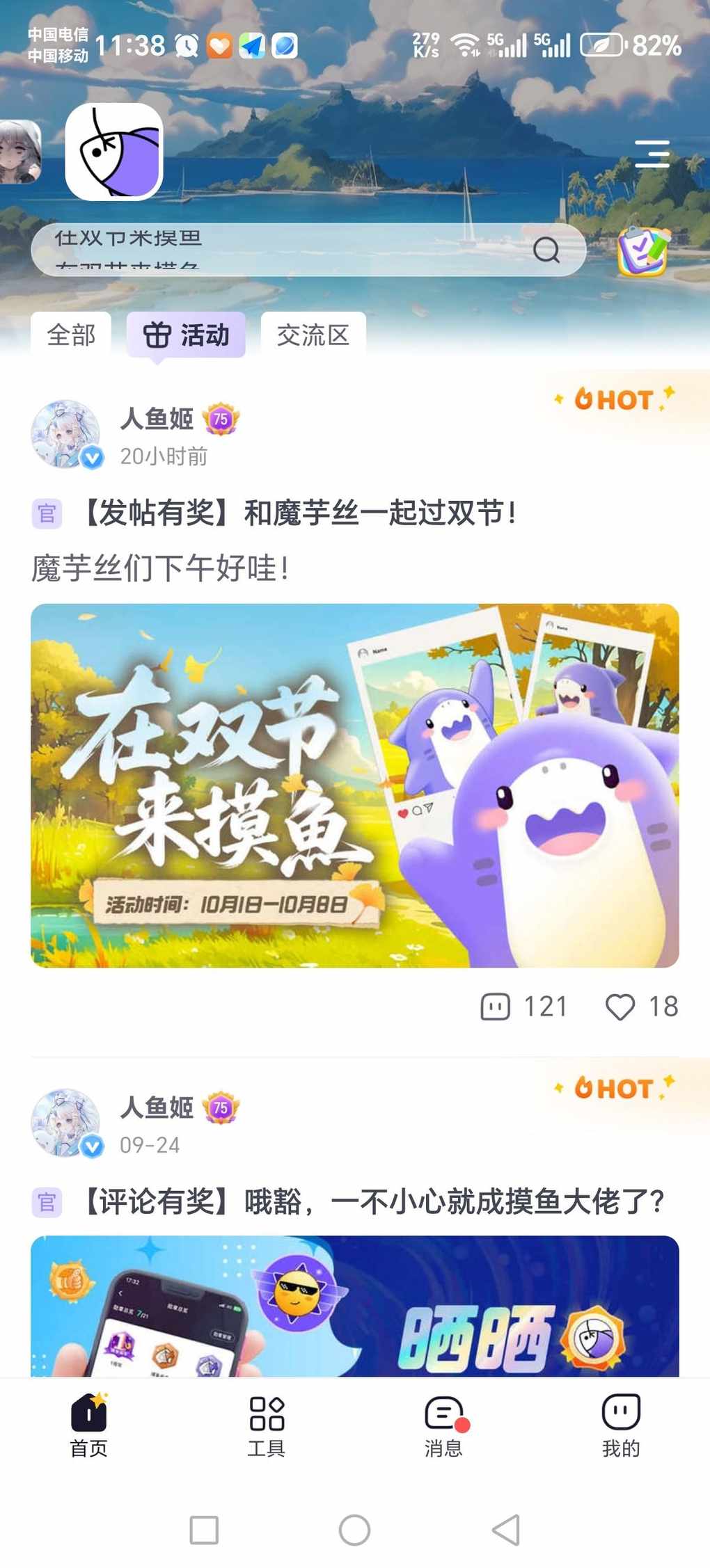Viewport: 710px width, 1568px height.
Task: Open comments on the 发帖有奖 post
Action: click(x=523, y=1007)
